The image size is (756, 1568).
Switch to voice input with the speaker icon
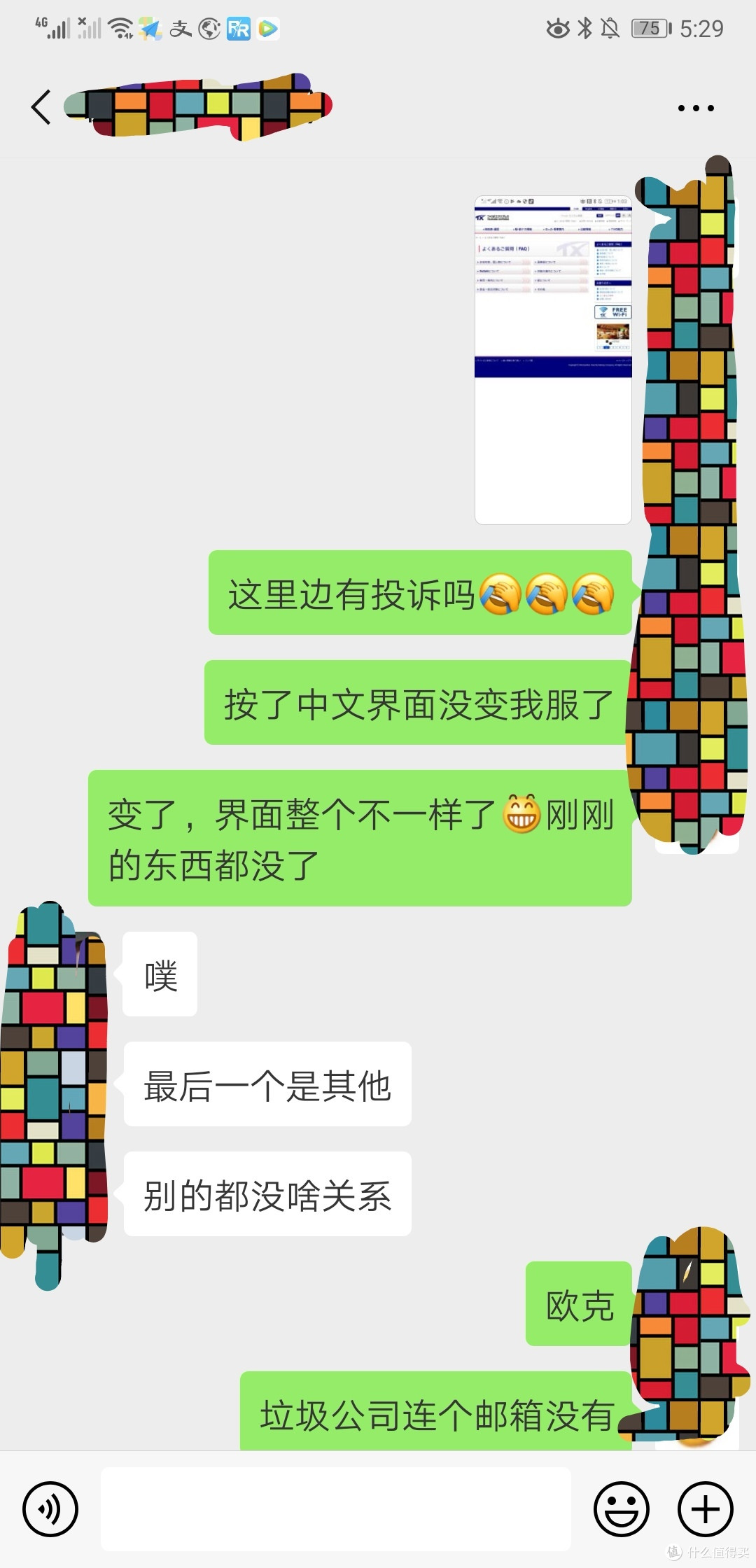point(50,1509)
